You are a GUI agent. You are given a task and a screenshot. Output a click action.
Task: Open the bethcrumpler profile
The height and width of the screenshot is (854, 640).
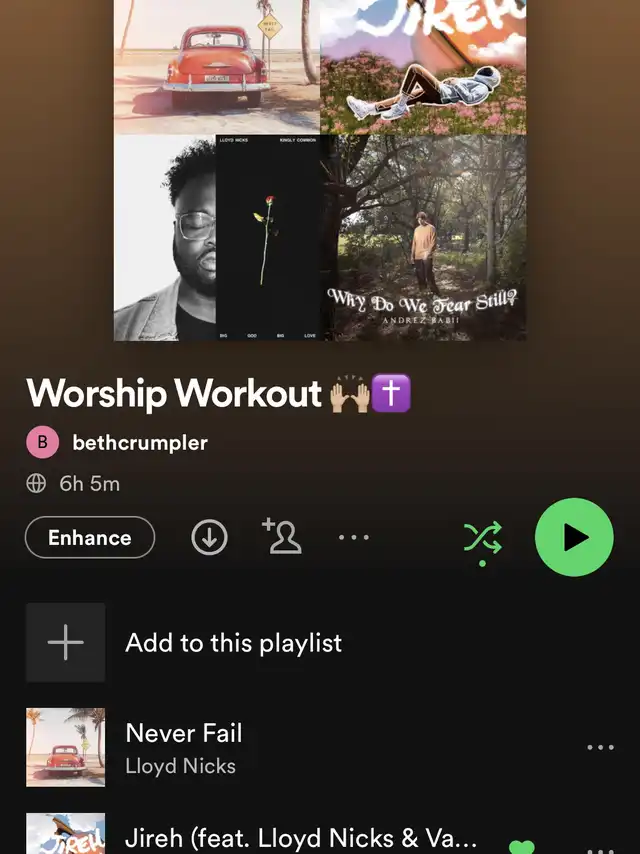140,442
